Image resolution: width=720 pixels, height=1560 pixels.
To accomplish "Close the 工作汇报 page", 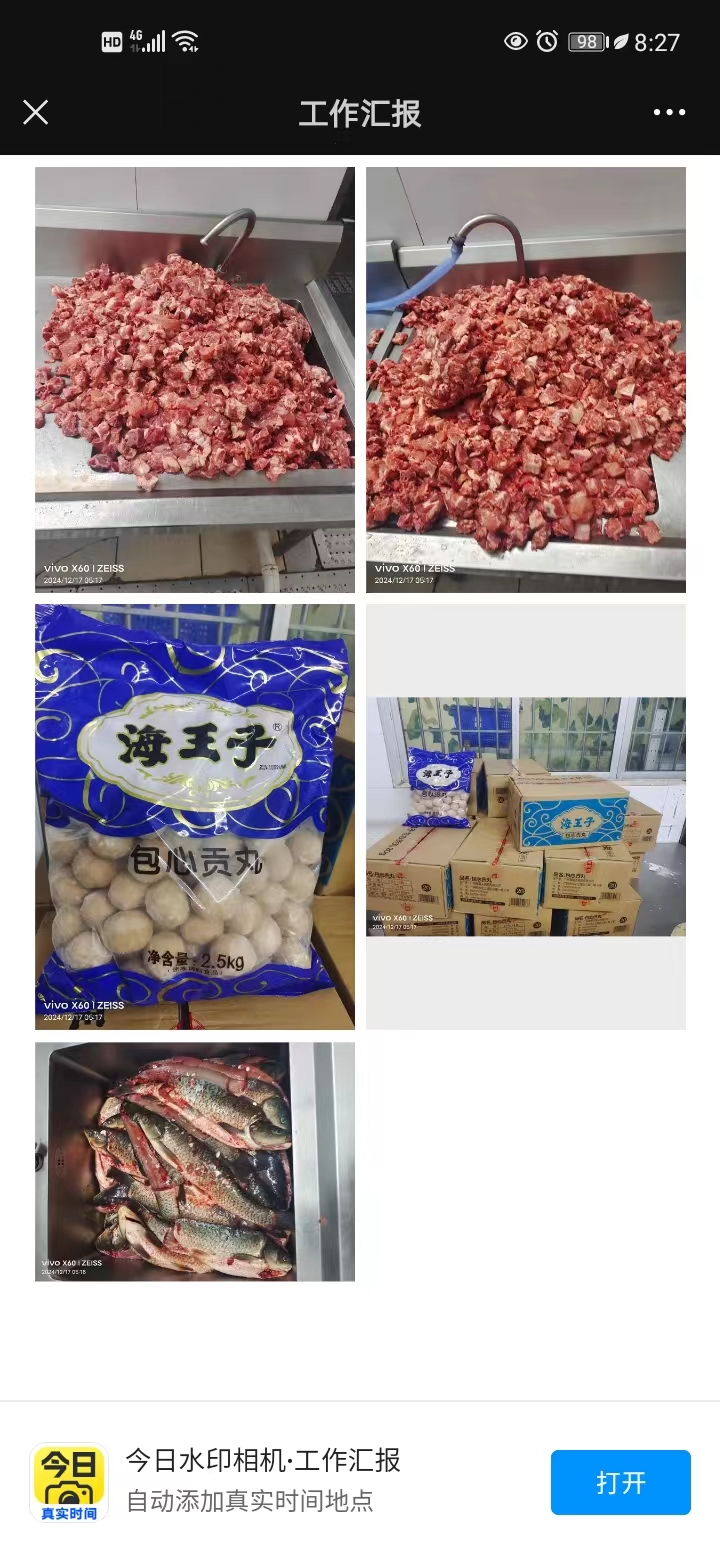I will click(36, 112).
